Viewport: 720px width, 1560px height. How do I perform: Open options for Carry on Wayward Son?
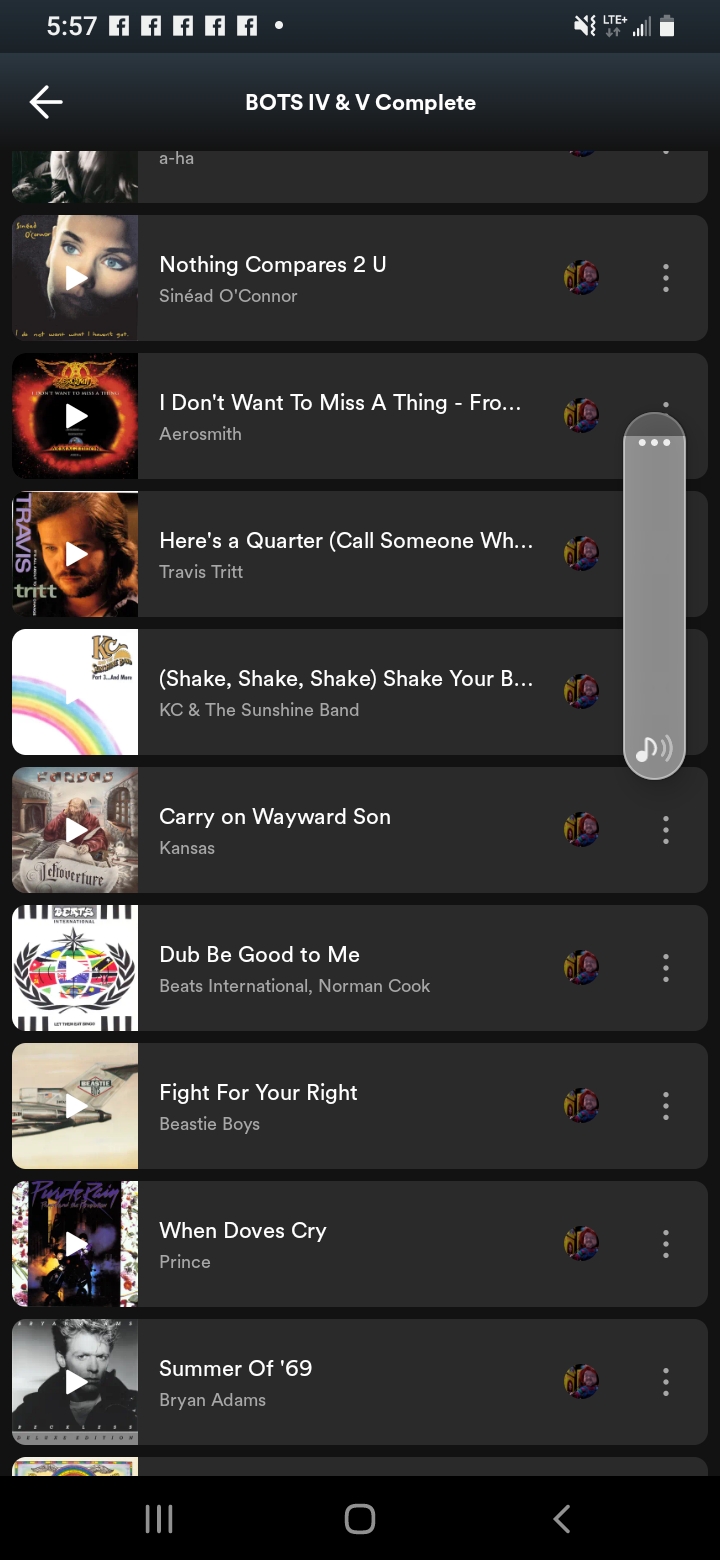click(665, 830)
